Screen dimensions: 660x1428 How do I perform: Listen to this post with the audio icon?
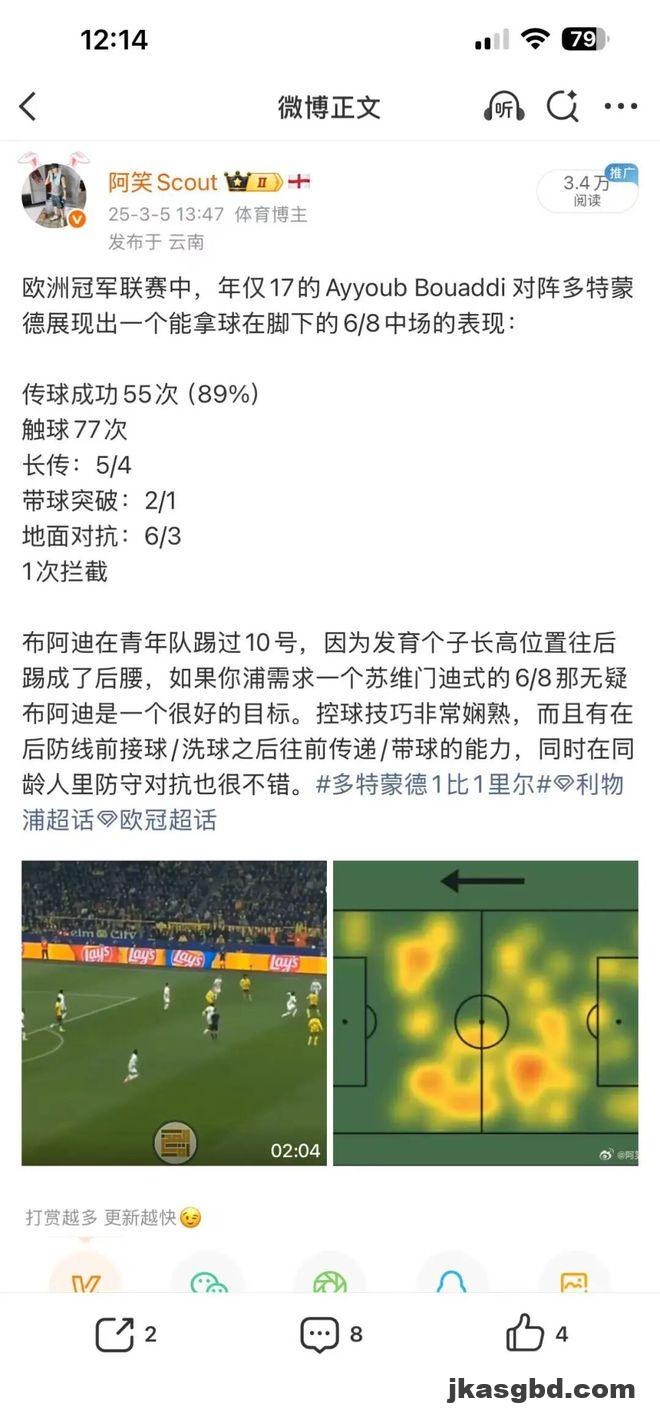[x=505, y=107]
